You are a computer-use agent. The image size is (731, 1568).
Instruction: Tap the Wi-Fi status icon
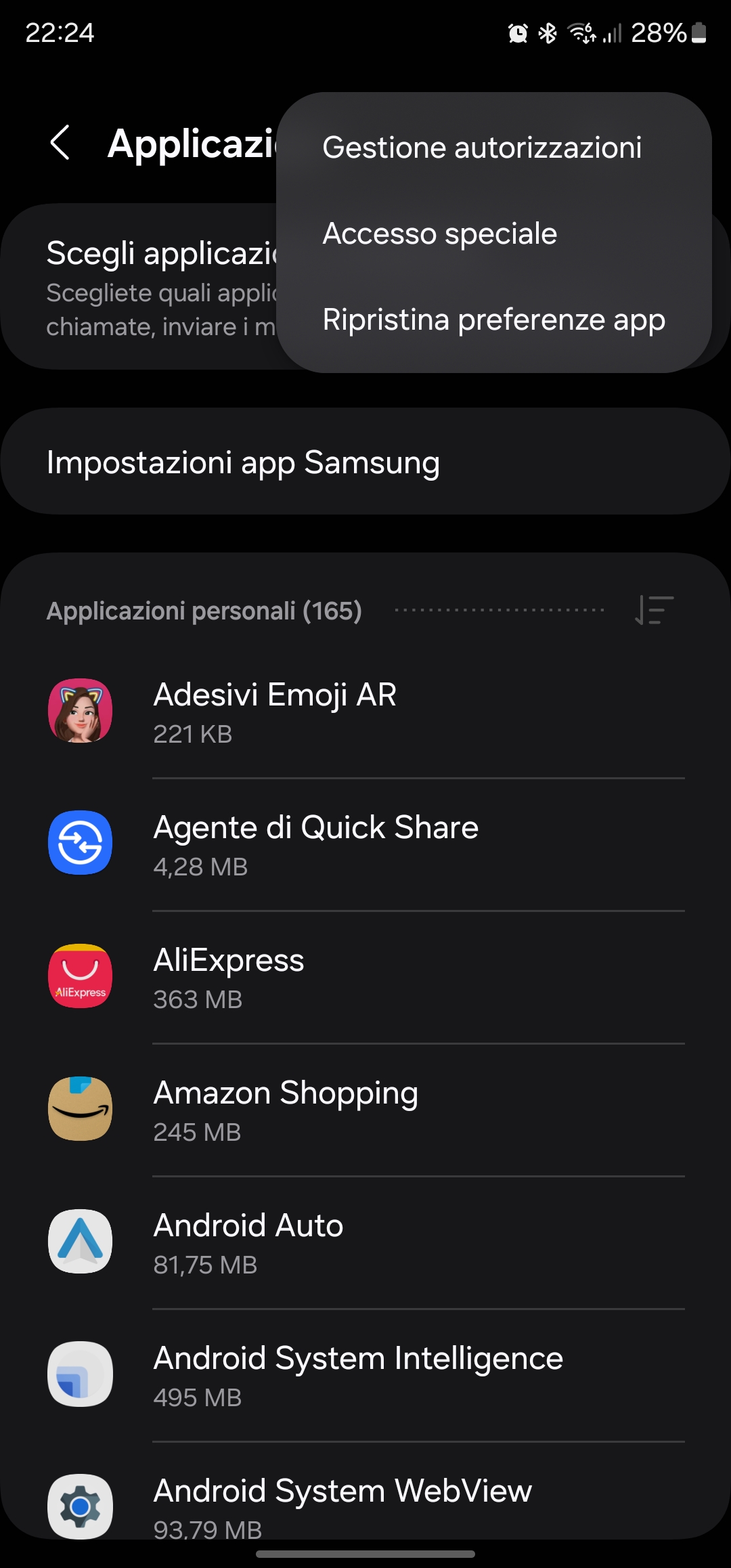pyautogui.click(x=580, y=33)
